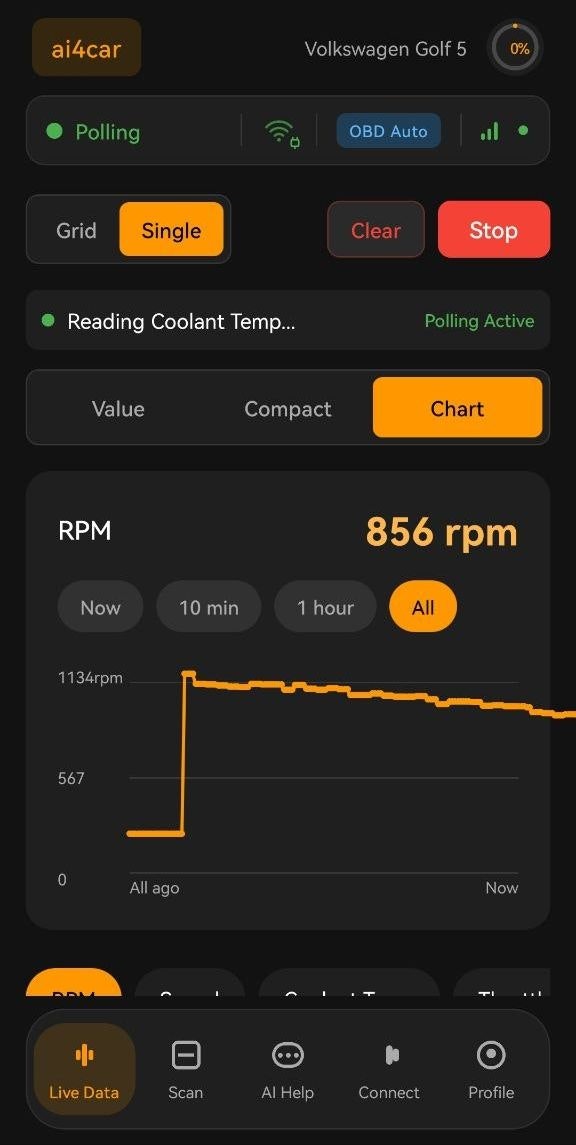The width and height of the screenshot is (576, 1145).
Task: Open the Profile tab
Action: pyautogui.click(x=491, y=1071)
